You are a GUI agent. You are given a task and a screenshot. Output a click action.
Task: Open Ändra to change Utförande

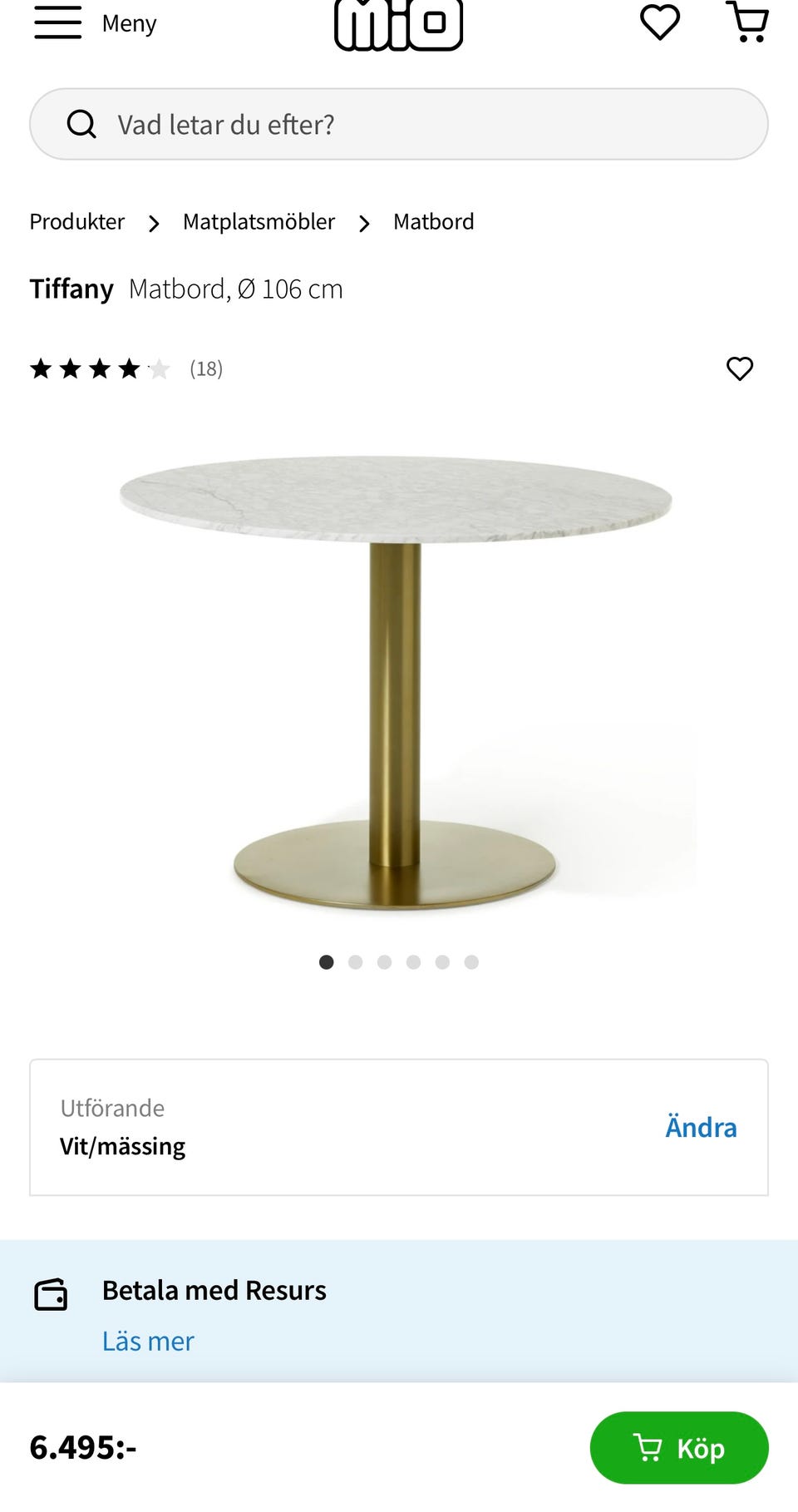click(x=700, y=1126)
